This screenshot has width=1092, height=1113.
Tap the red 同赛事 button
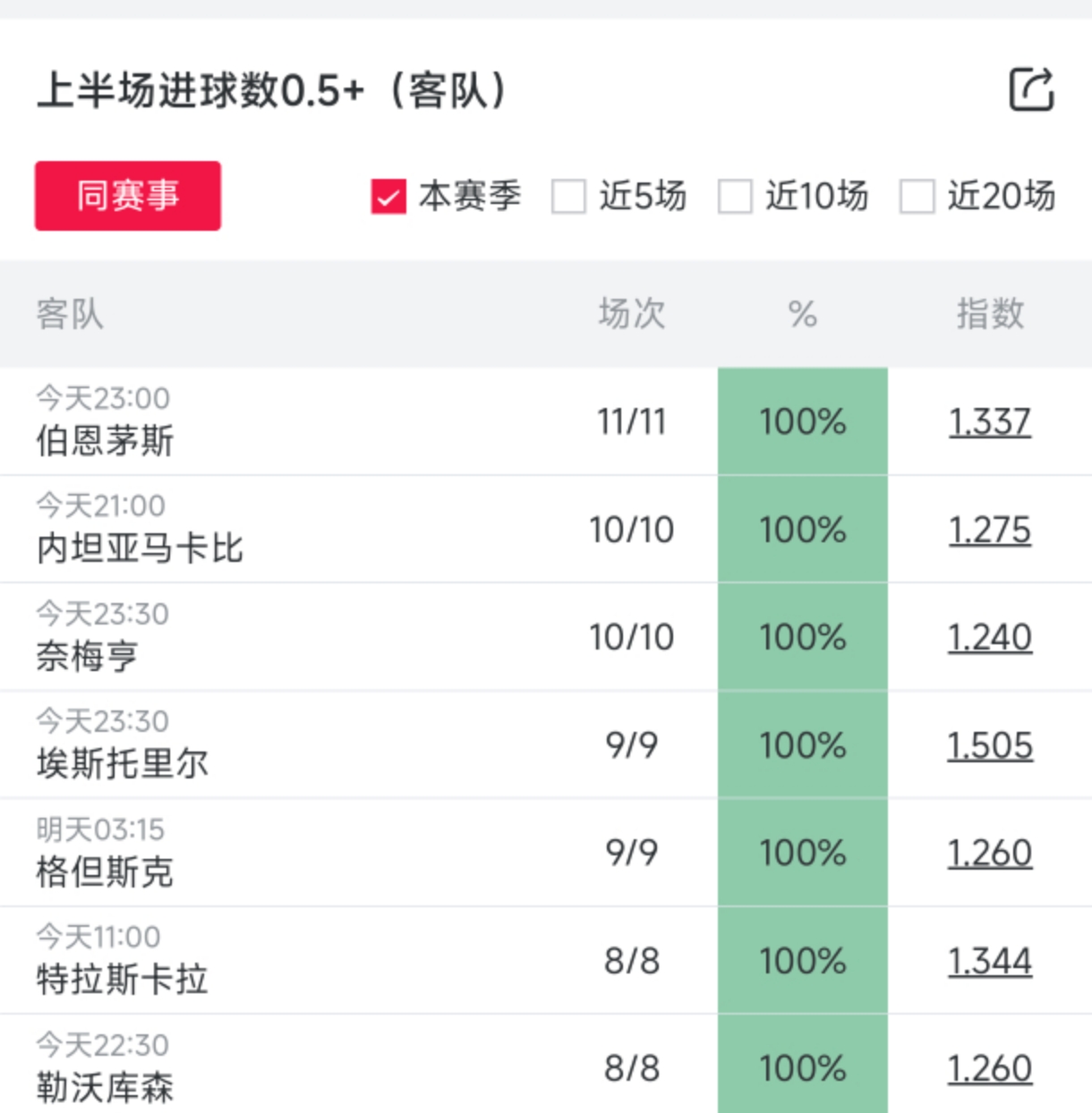click(128, 196)
